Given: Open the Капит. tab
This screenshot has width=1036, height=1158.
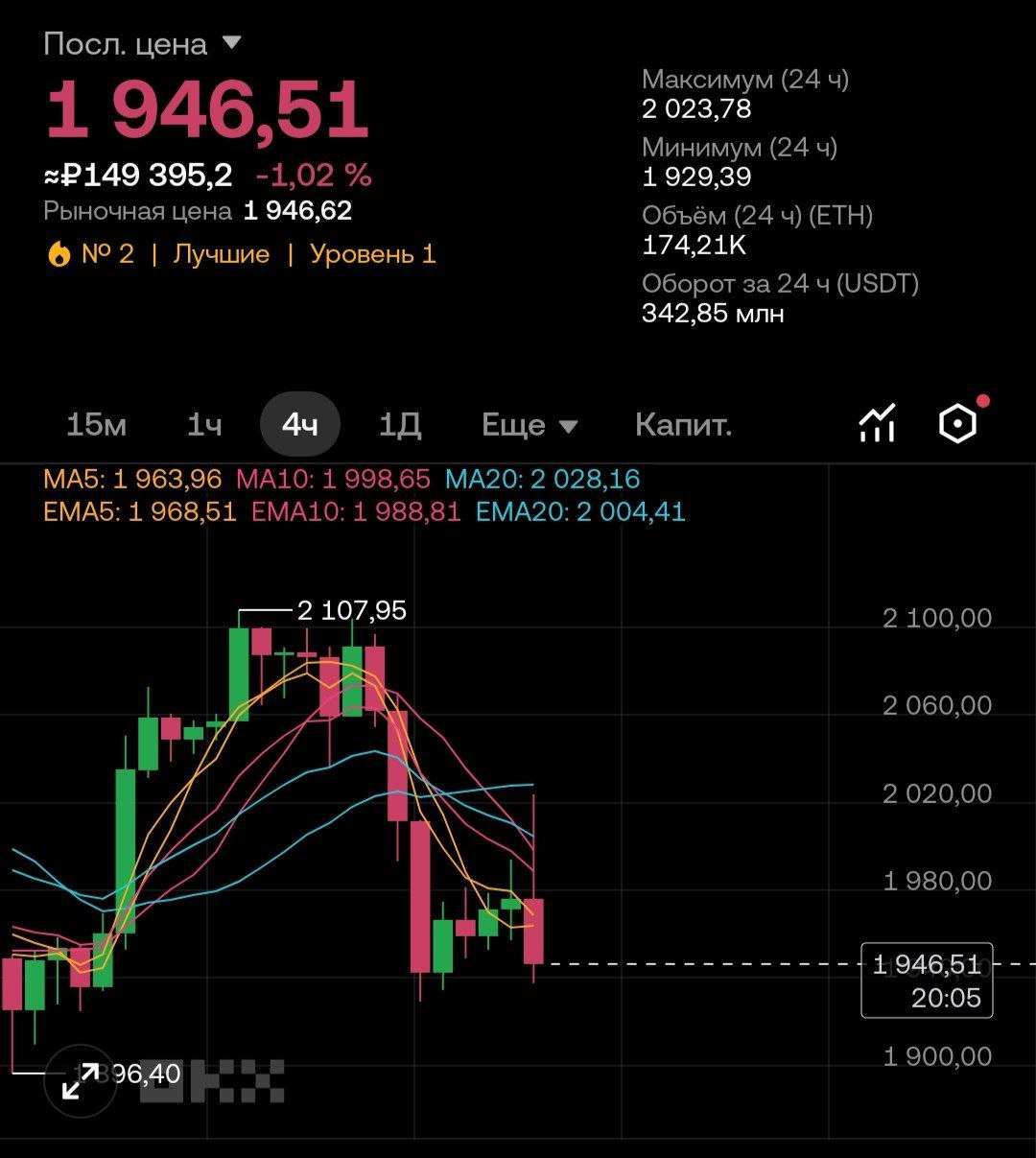Looking at the screenshot, I should pyautogui.click(x=683, y=425).
